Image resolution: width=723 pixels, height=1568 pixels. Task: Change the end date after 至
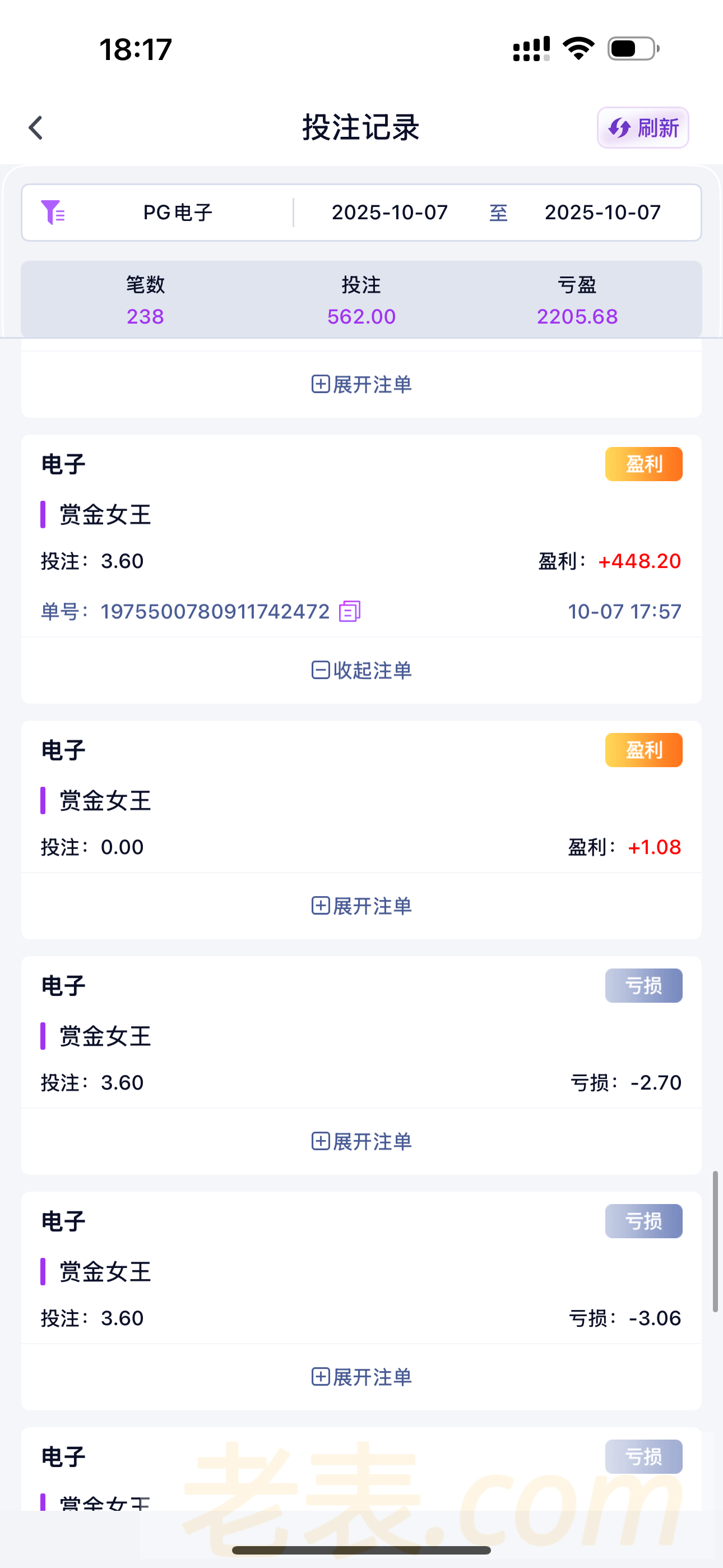(602, 213)
